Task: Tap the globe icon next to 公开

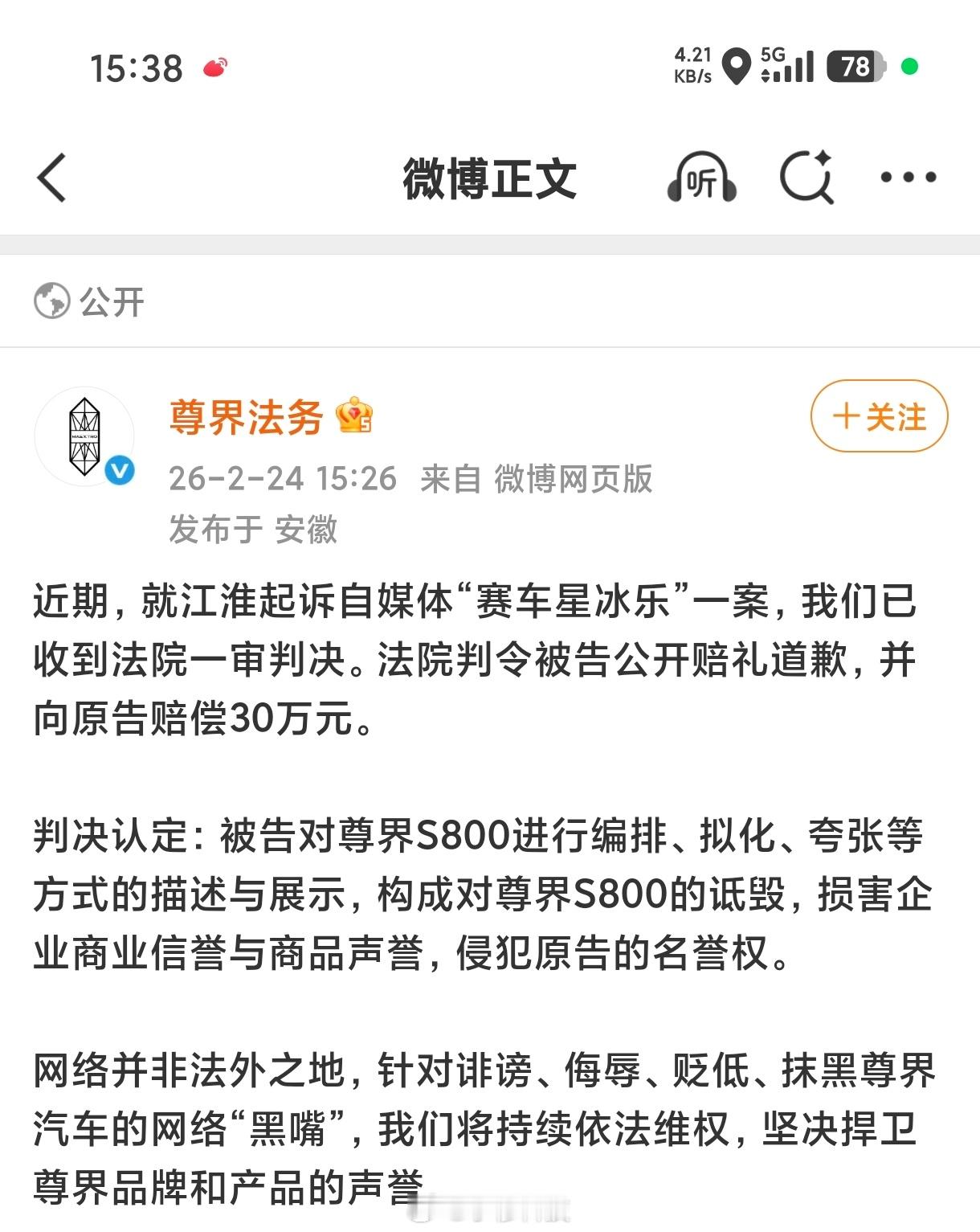Action: [x=50, y=299]
